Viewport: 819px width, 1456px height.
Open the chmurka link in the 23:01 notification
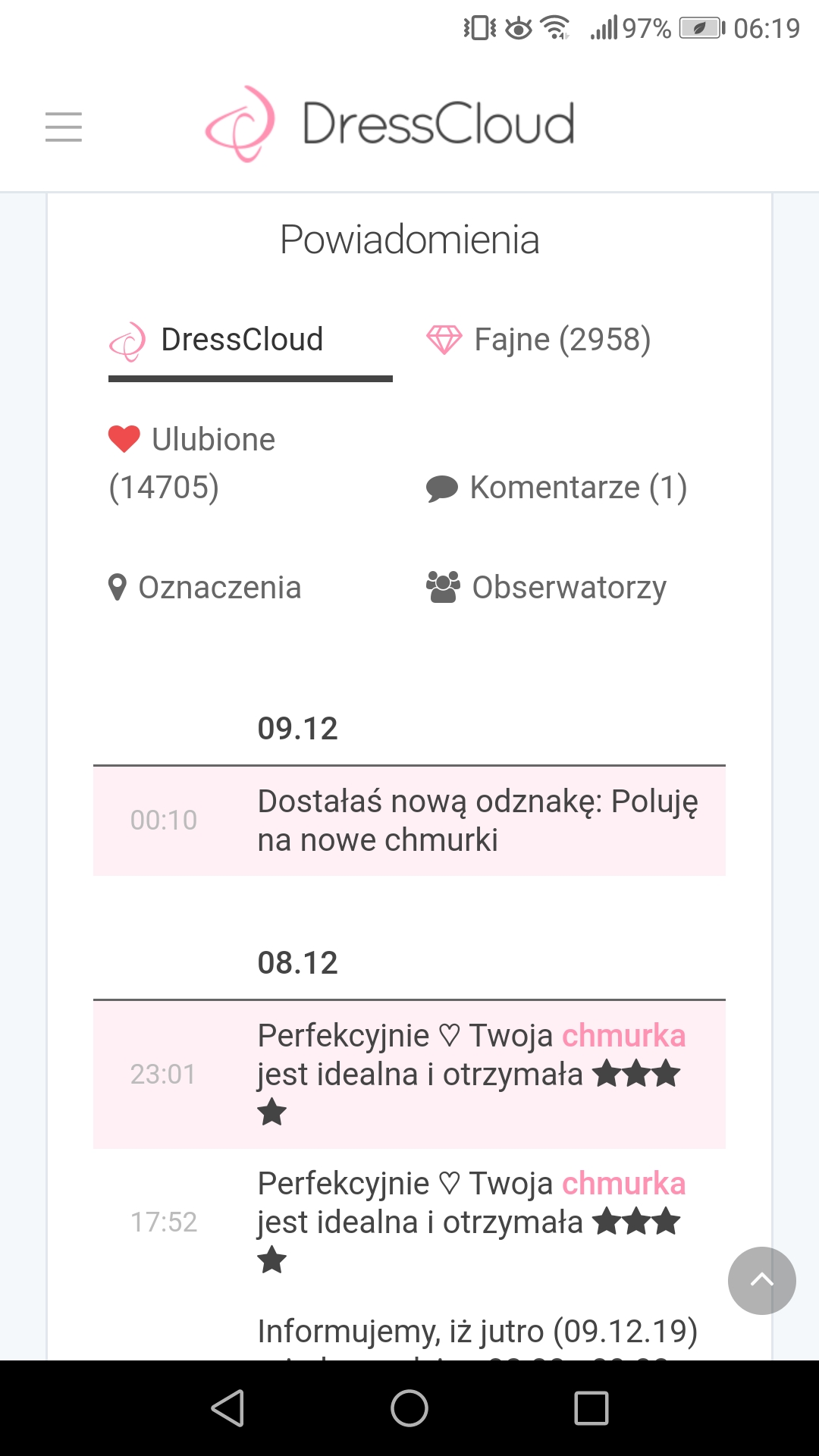tap(623, 1035)
